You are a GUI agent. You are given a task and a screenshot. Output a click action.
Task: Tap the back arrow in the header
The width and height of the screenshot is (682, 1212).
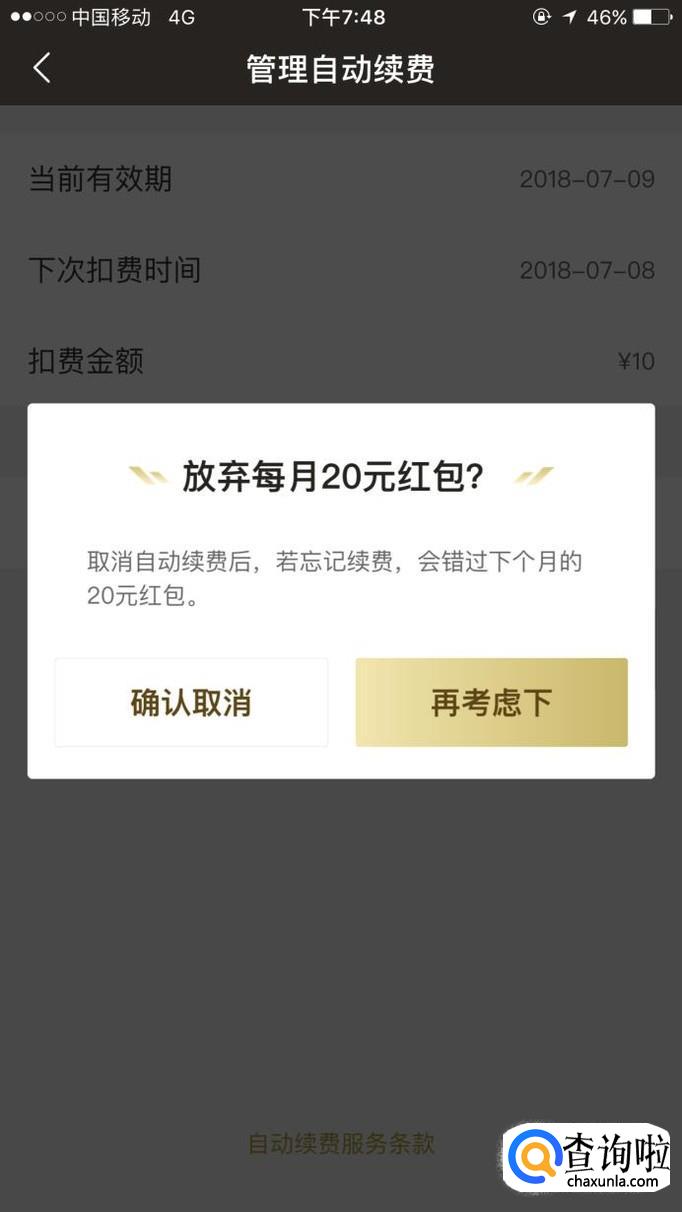point(41,68)
